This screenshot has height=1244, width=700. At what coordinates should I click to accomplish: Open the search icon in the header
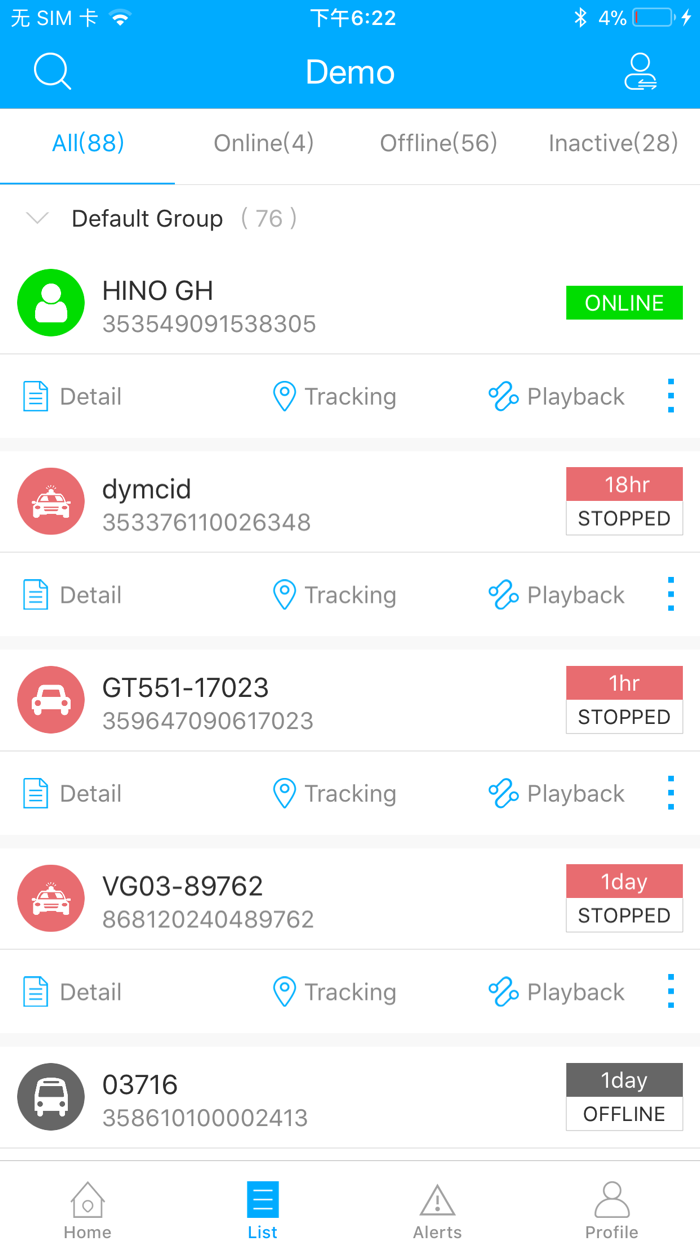click(x=52, y=72)
